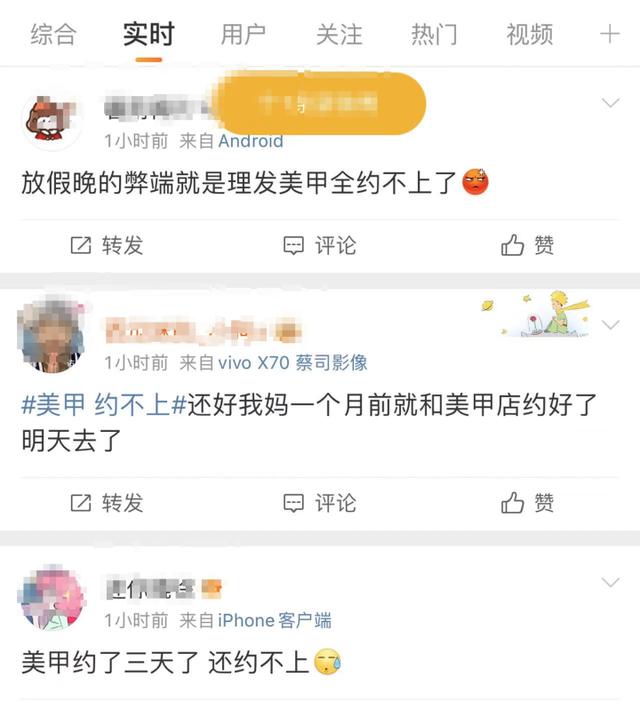The height and width of the screenshot is (701, 640).
Task: Like the vivo X70 user's post
Action: [x=528, y=502]
